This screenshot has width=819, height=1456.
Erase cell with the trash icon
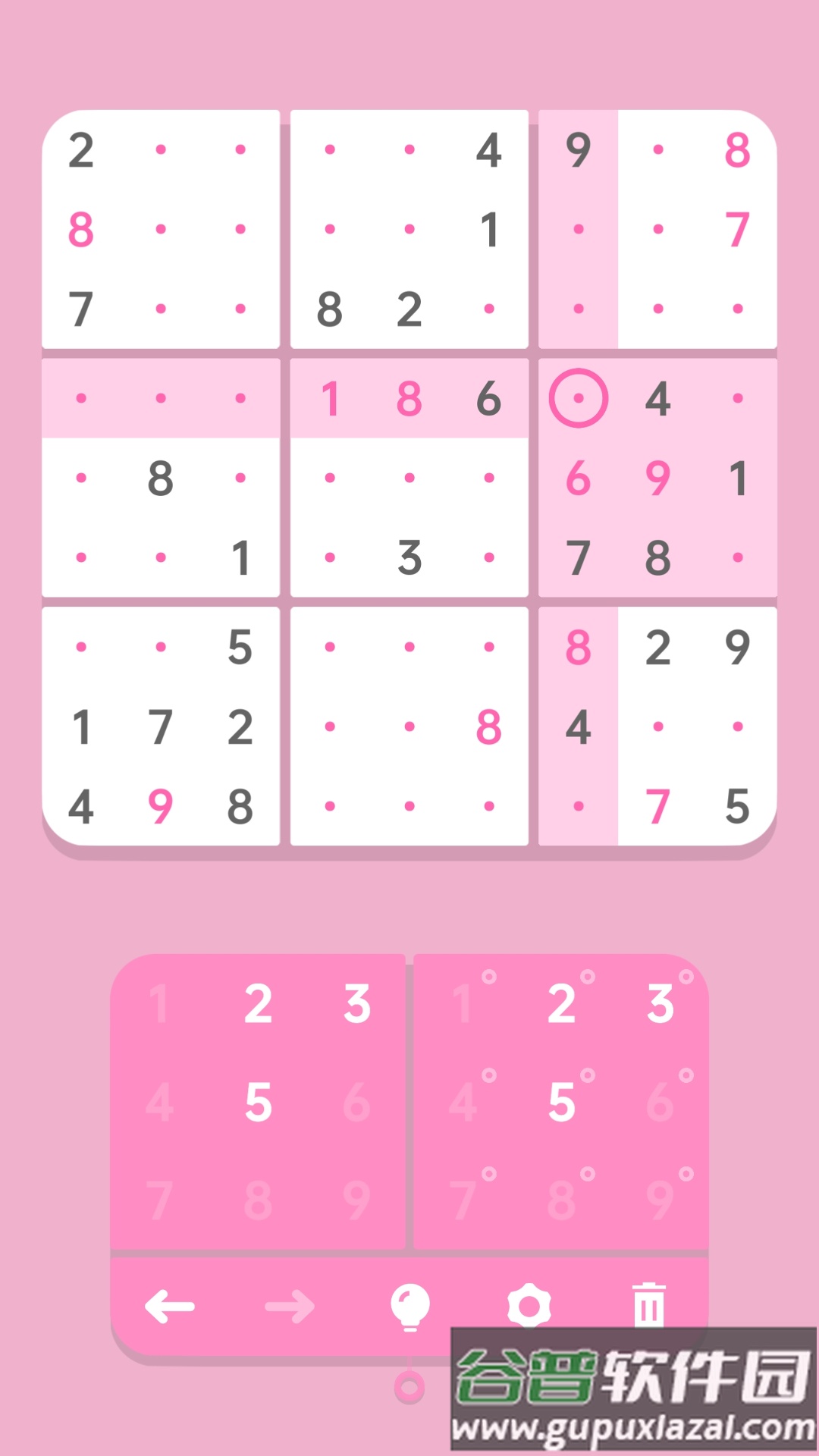[648, 1306]
